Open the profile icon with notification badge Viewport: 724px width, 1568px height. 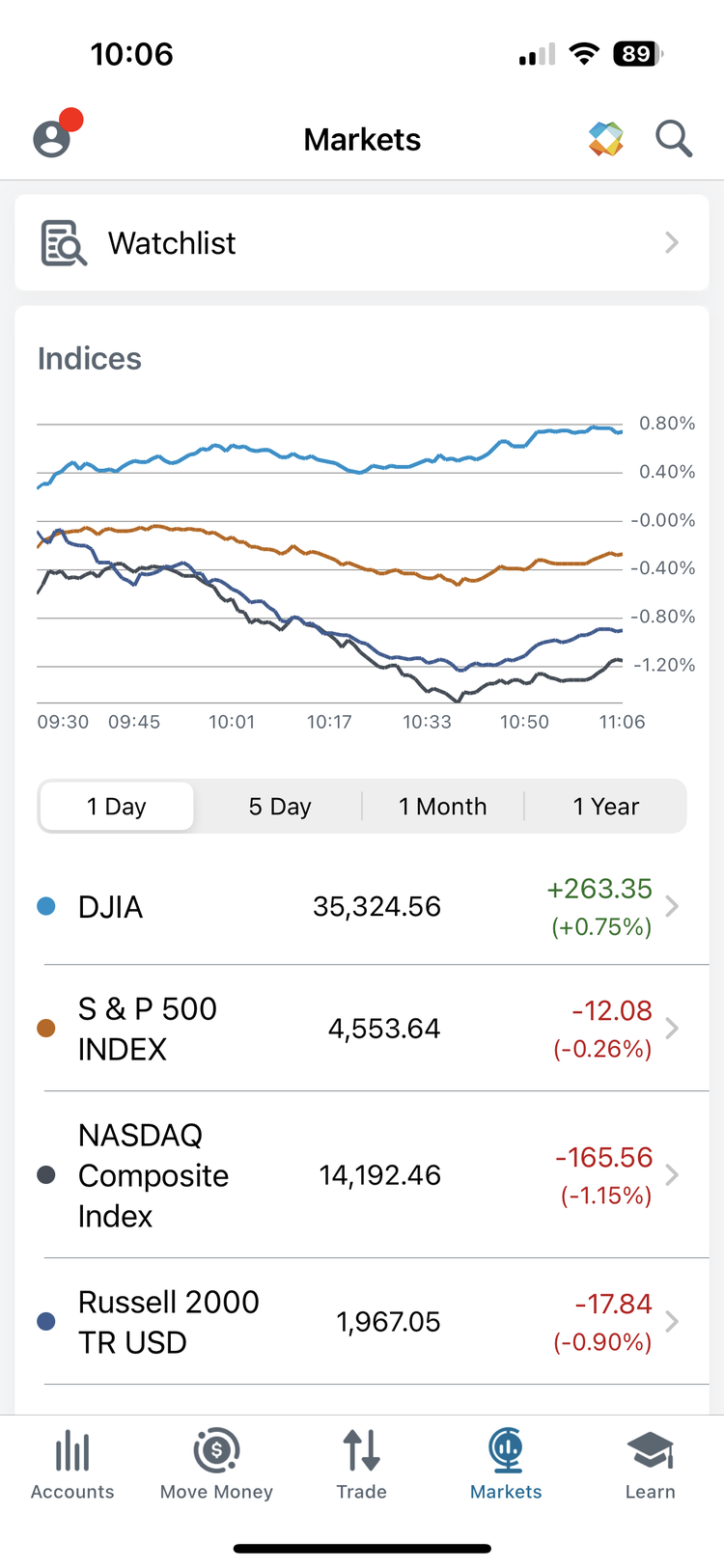(53, 138)
